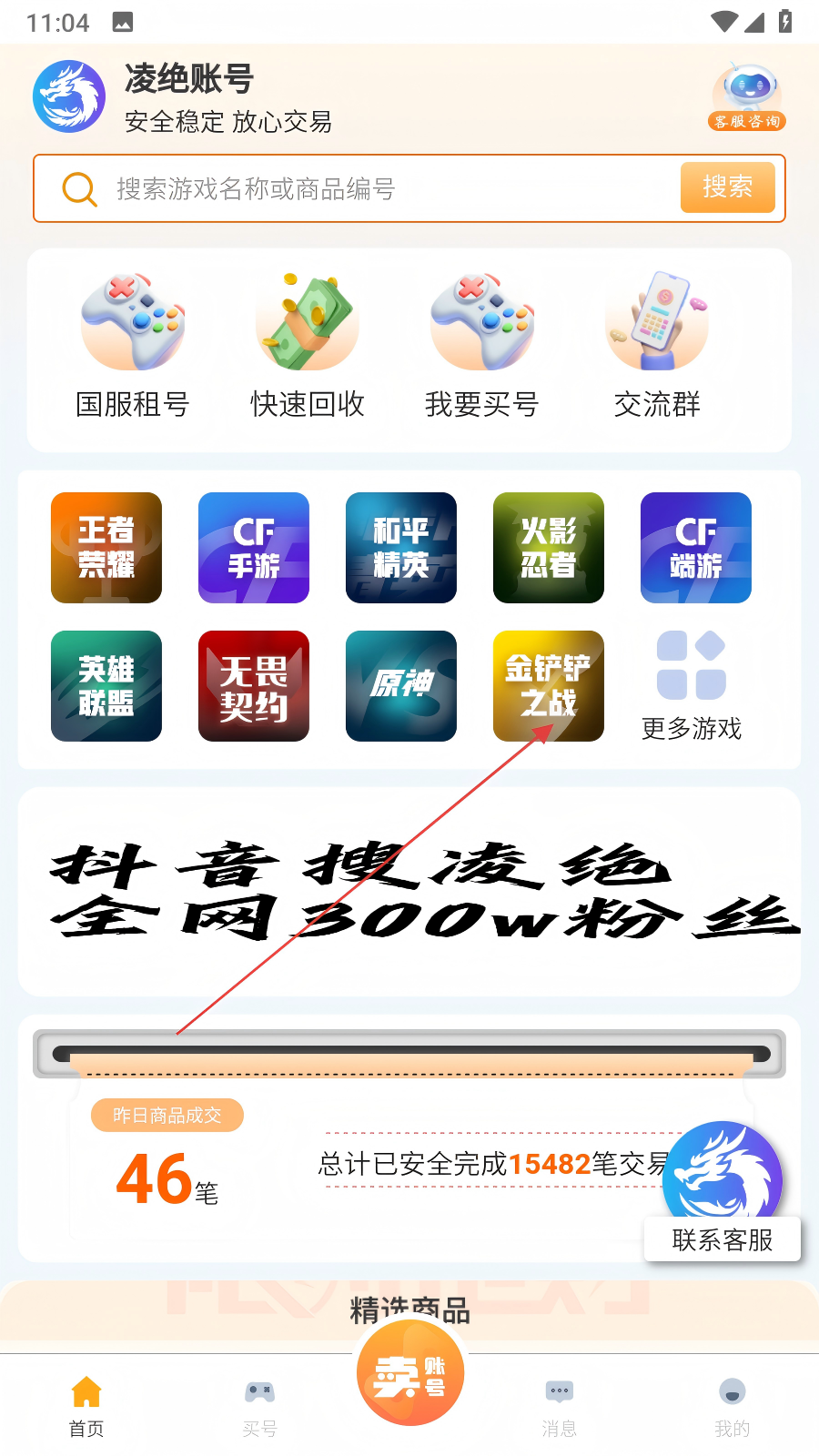819x1456 pixels.
Task: Tap the game search input field
Action: point(396,188)
